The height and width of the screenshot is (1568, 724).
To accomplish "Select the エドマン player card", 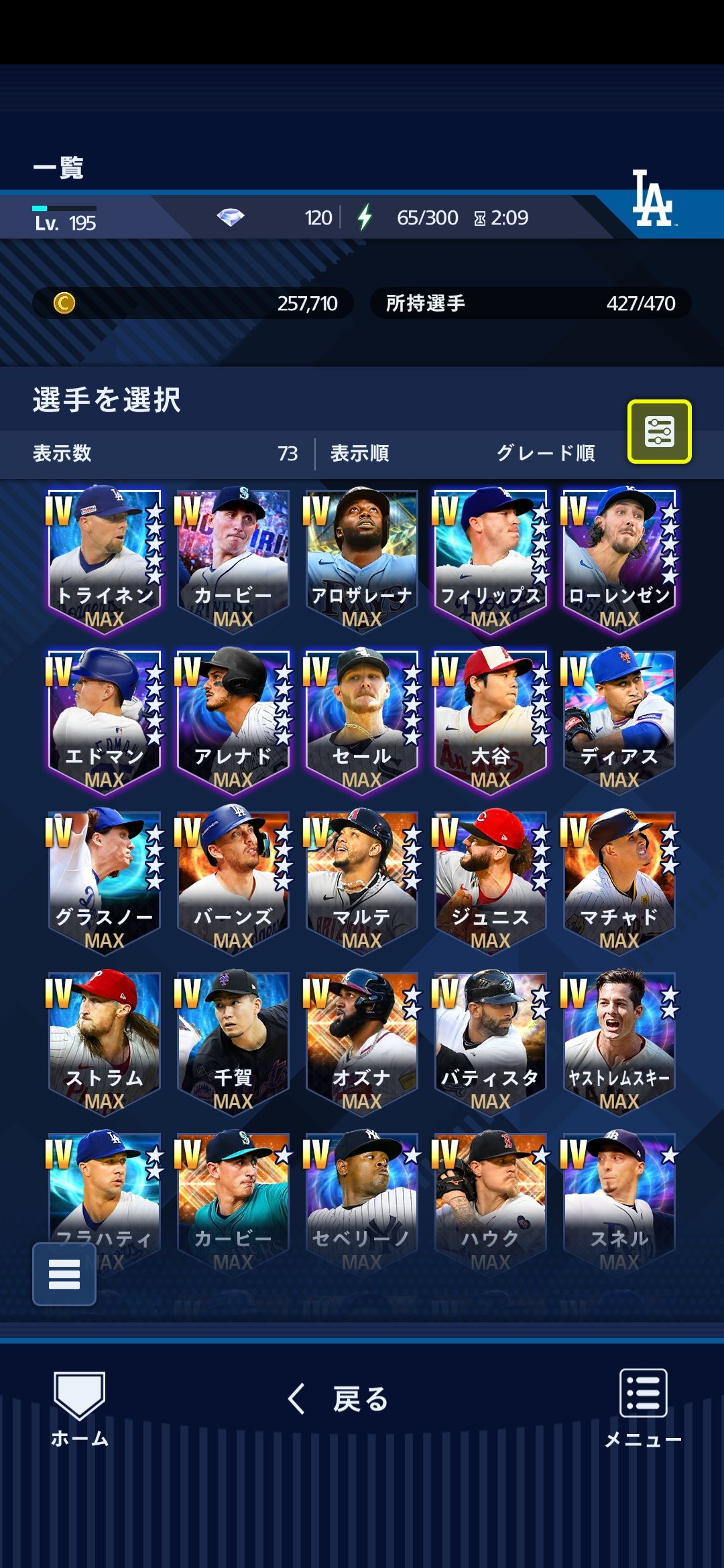I will (104, 720).
